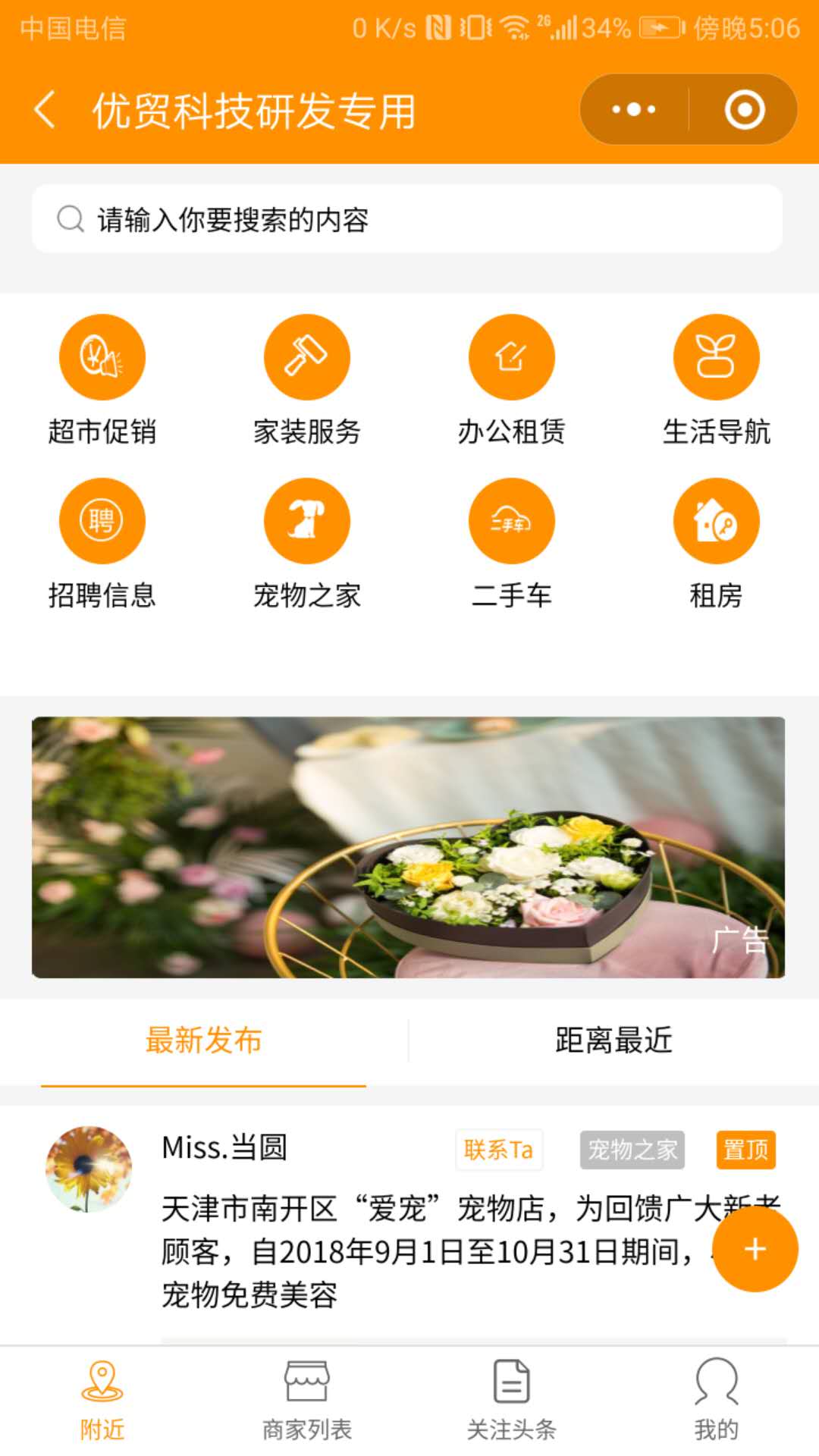The height and width of the screenshot is (1456, 819).
Task: Open the mini program three-dot menu
Action: [634, 110]
